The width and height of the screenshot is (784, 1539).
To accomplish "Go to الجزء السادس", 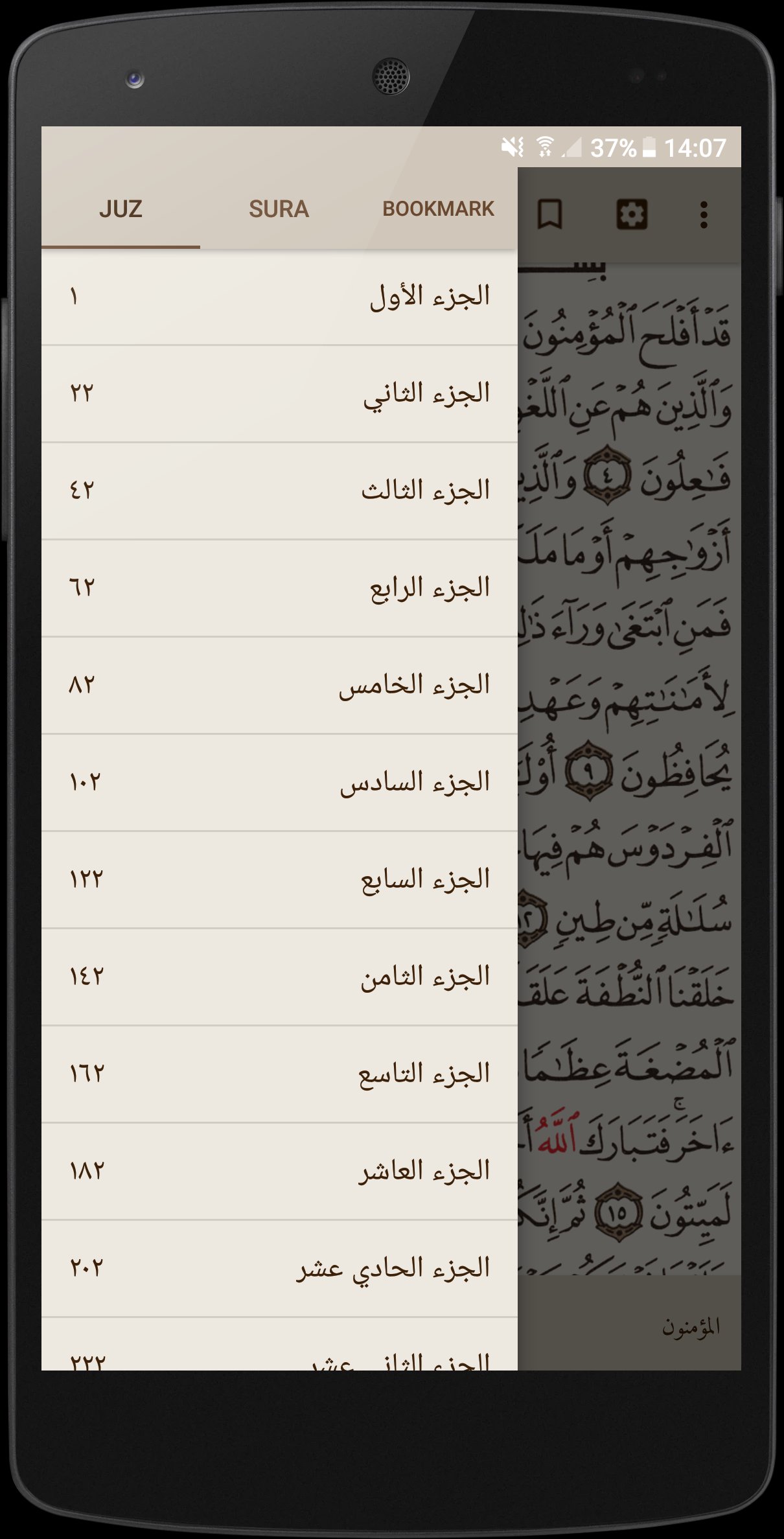I will 279,783.
